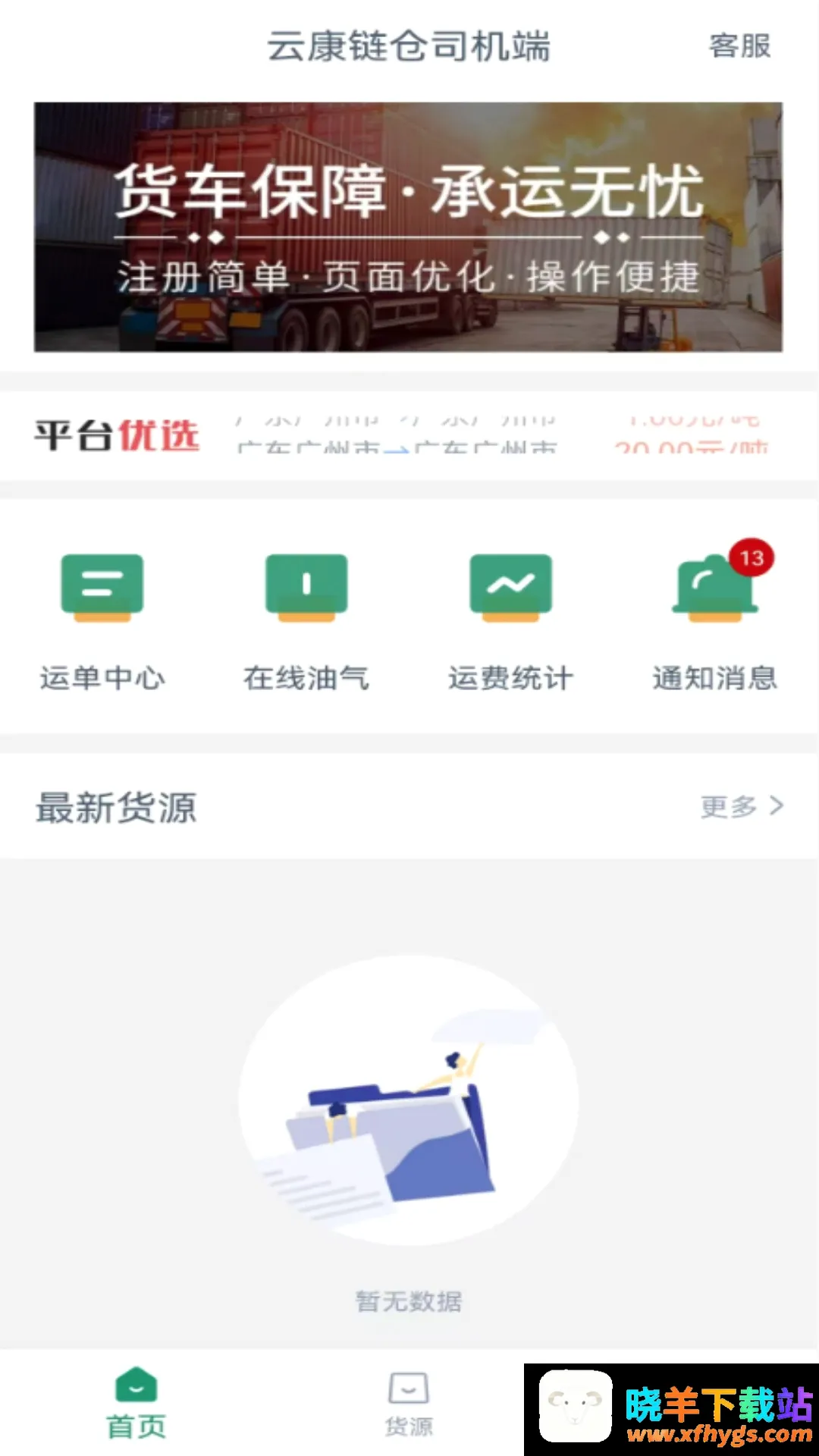The width and height of the screenshot is (819, 1456).
Task: Open 客服 customer service
Action: point(739,46)
